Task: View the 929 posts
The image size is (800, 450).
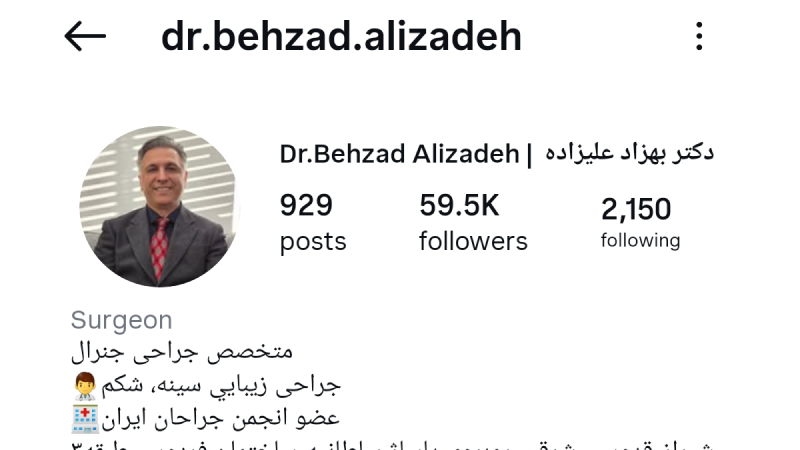Action: (x=312, y=223)
